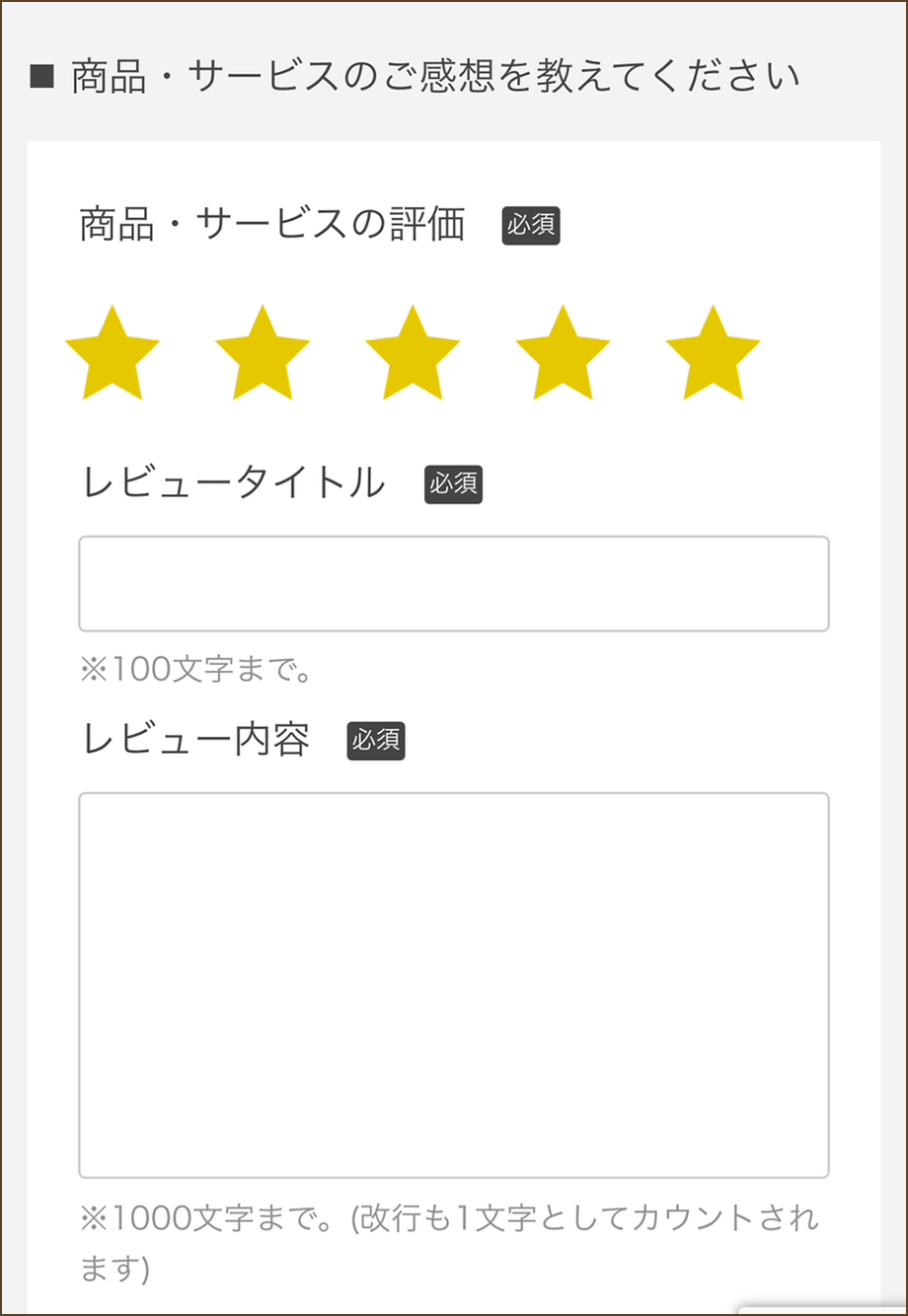Set rating to one star

[x=113, y=355]
